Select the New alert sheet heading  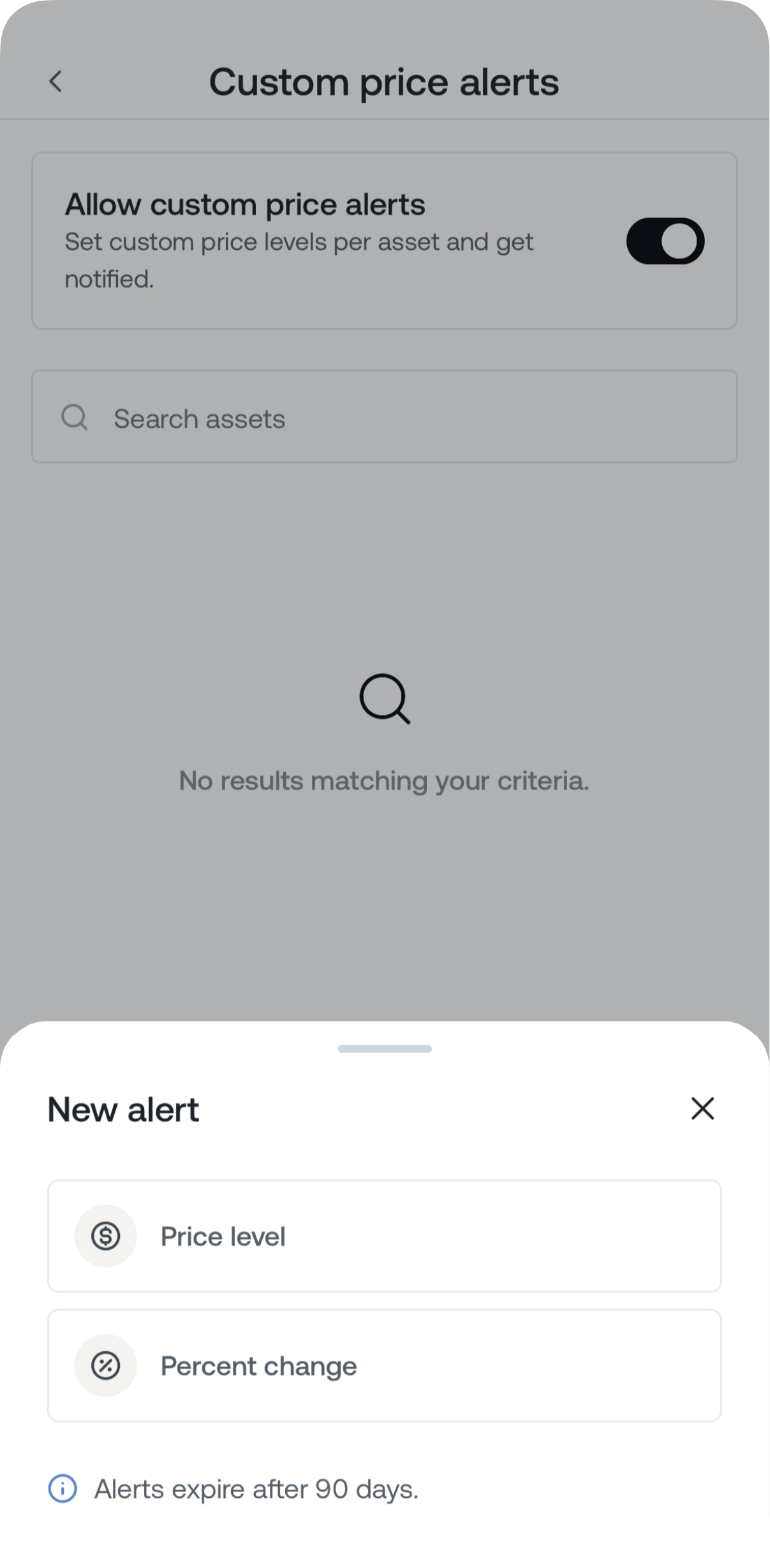[x=123, y=1109]
